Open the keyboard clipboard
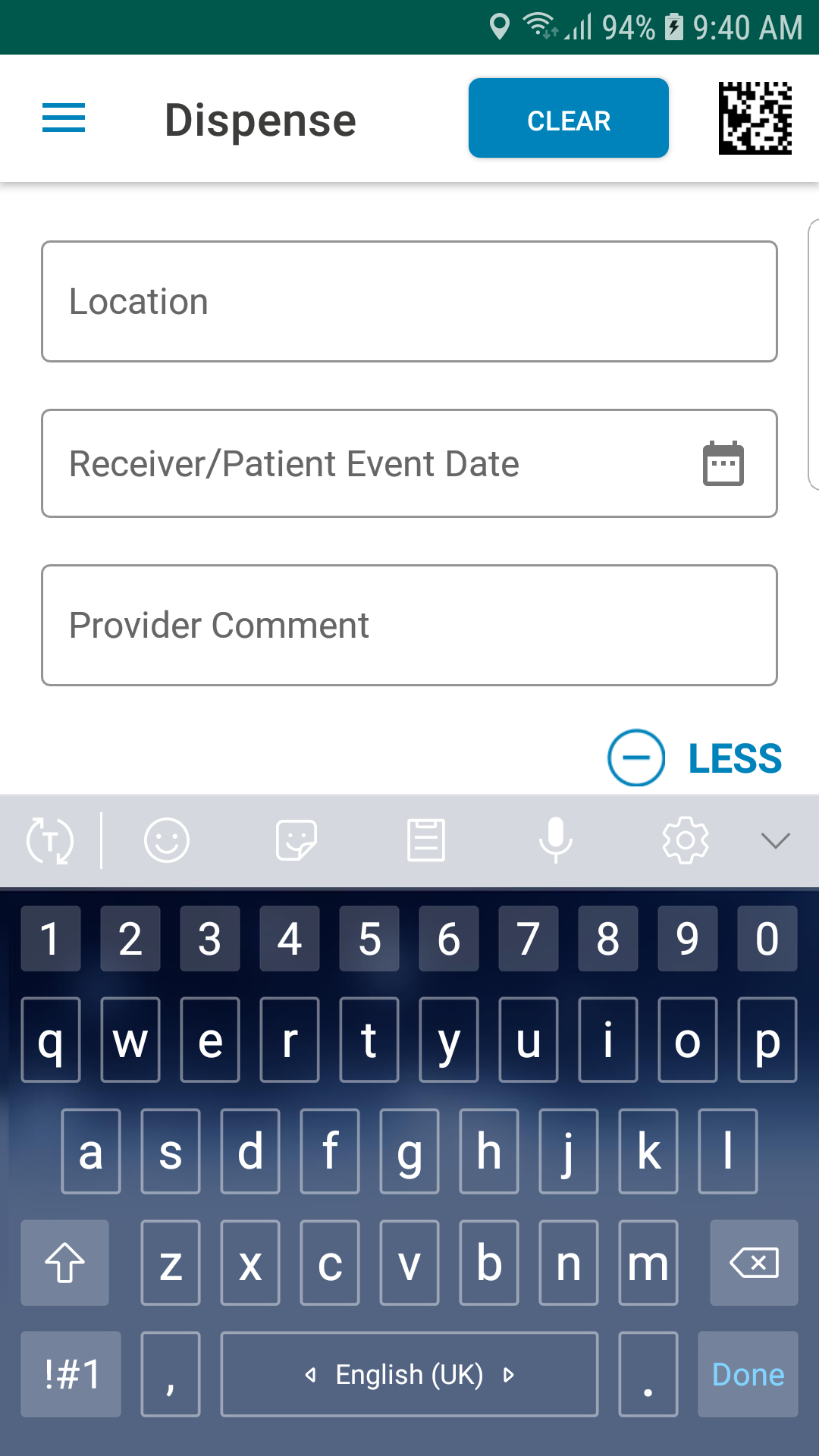This screenshot has width=819, height=1456. click(426, 840)
